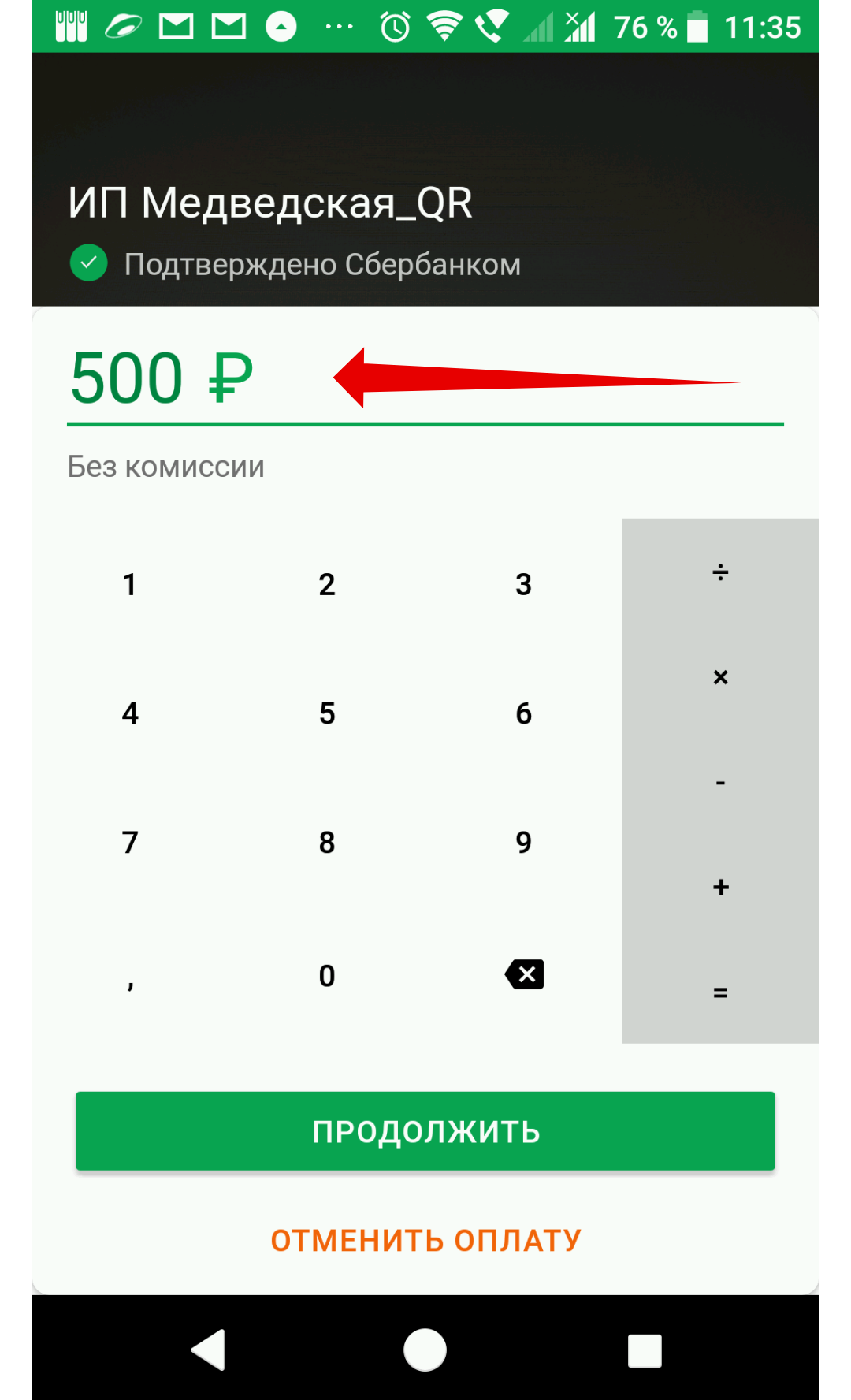Viewport: 851px width, 1400px height.
Task: Select the division operator
Action: pos(720,572)
